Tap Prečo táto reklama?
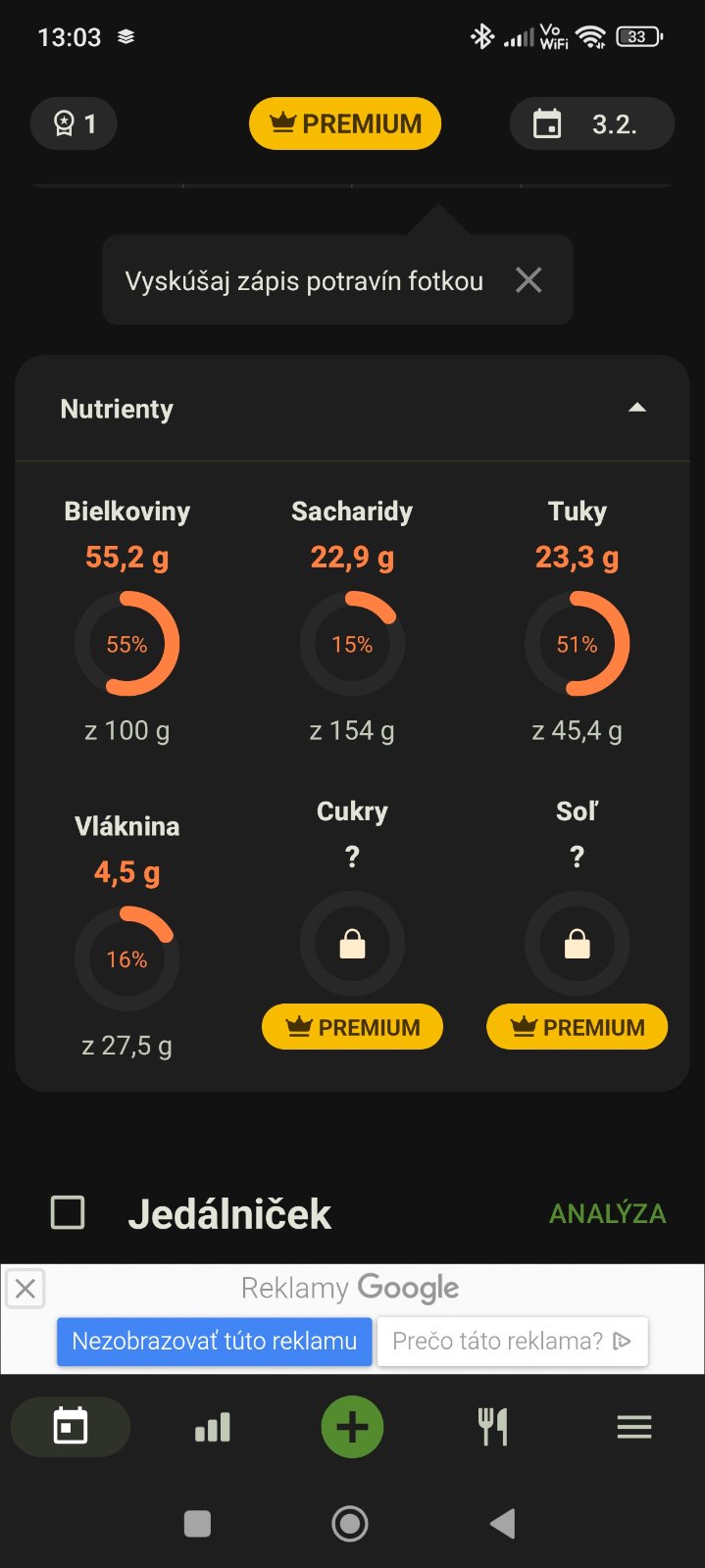 (512, 1341)
